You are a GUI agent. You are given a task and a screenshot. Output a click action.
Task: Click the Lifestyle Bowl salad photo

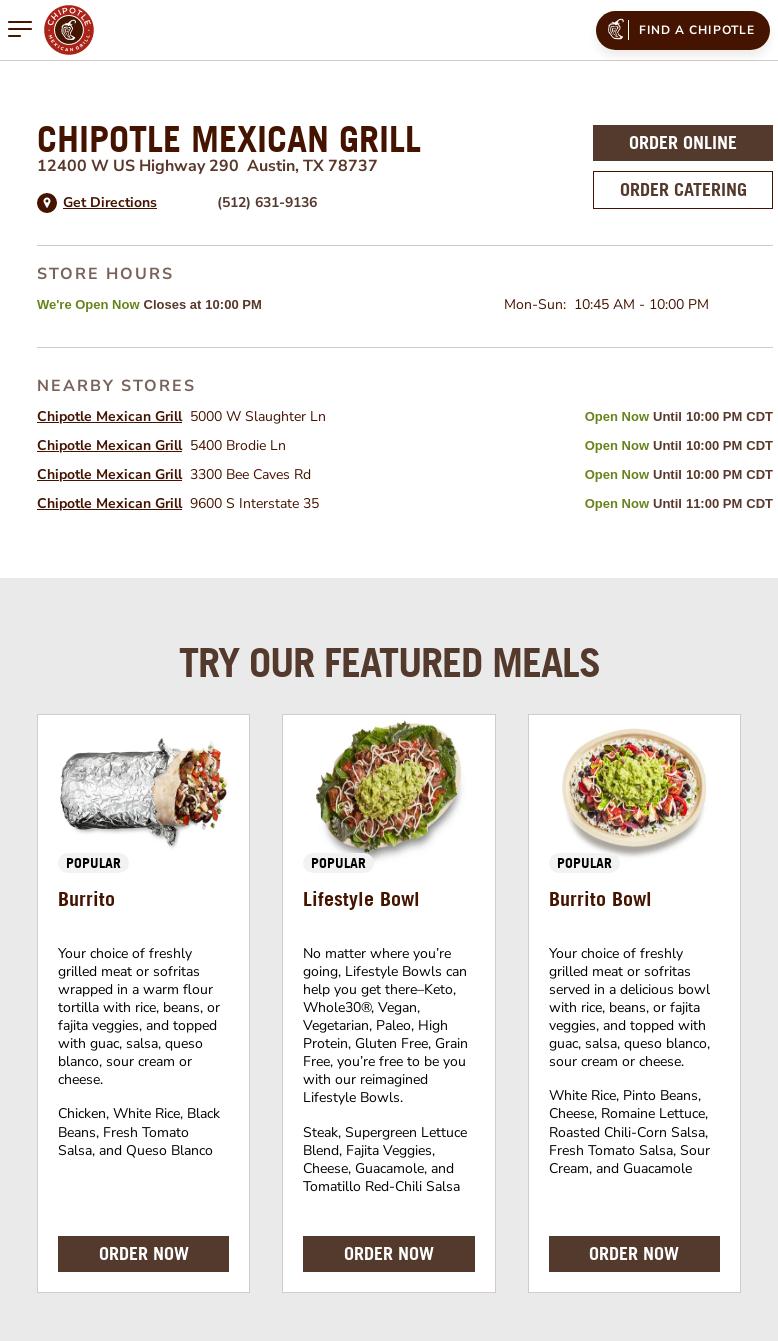[x=389, y=791]
